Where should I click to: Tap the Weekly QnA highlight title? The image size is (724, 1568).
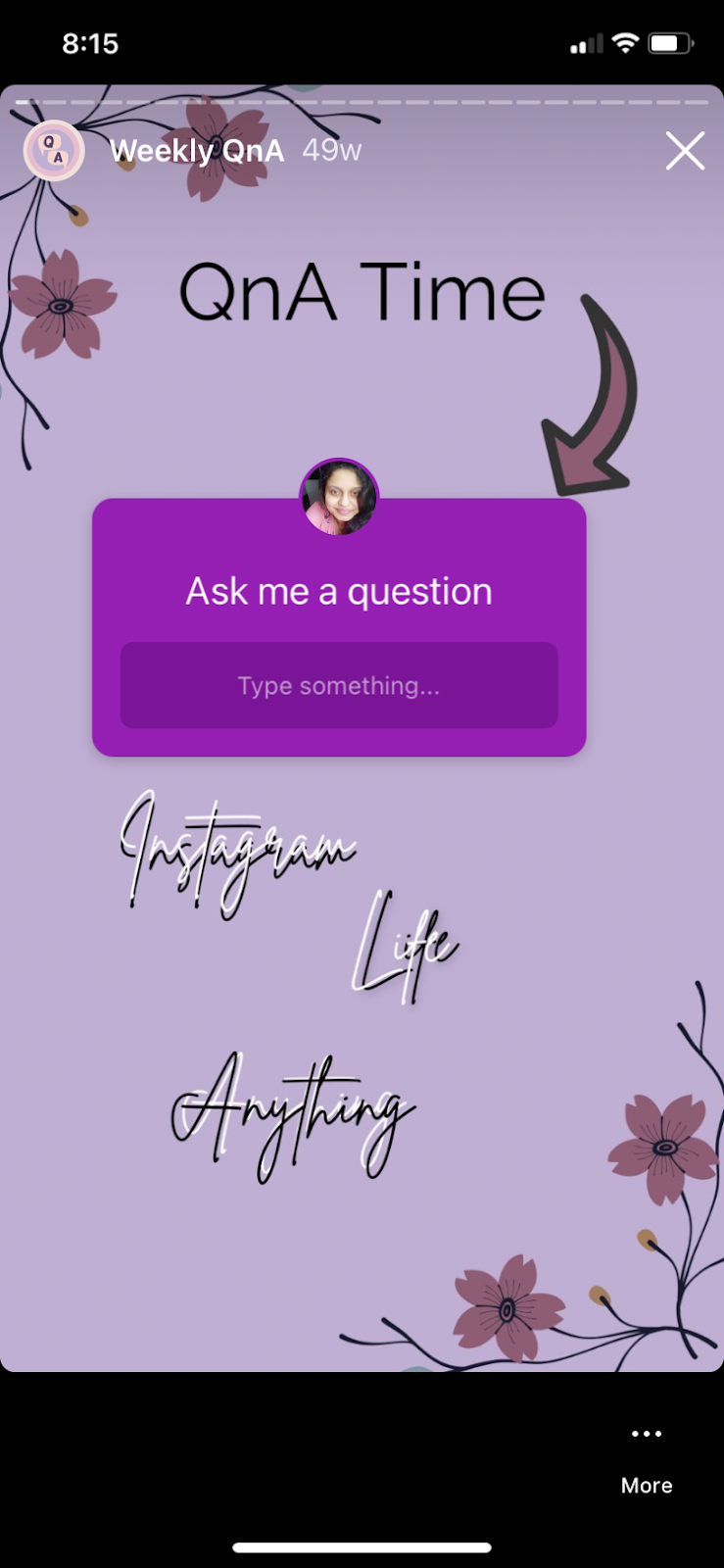point(197,151)
